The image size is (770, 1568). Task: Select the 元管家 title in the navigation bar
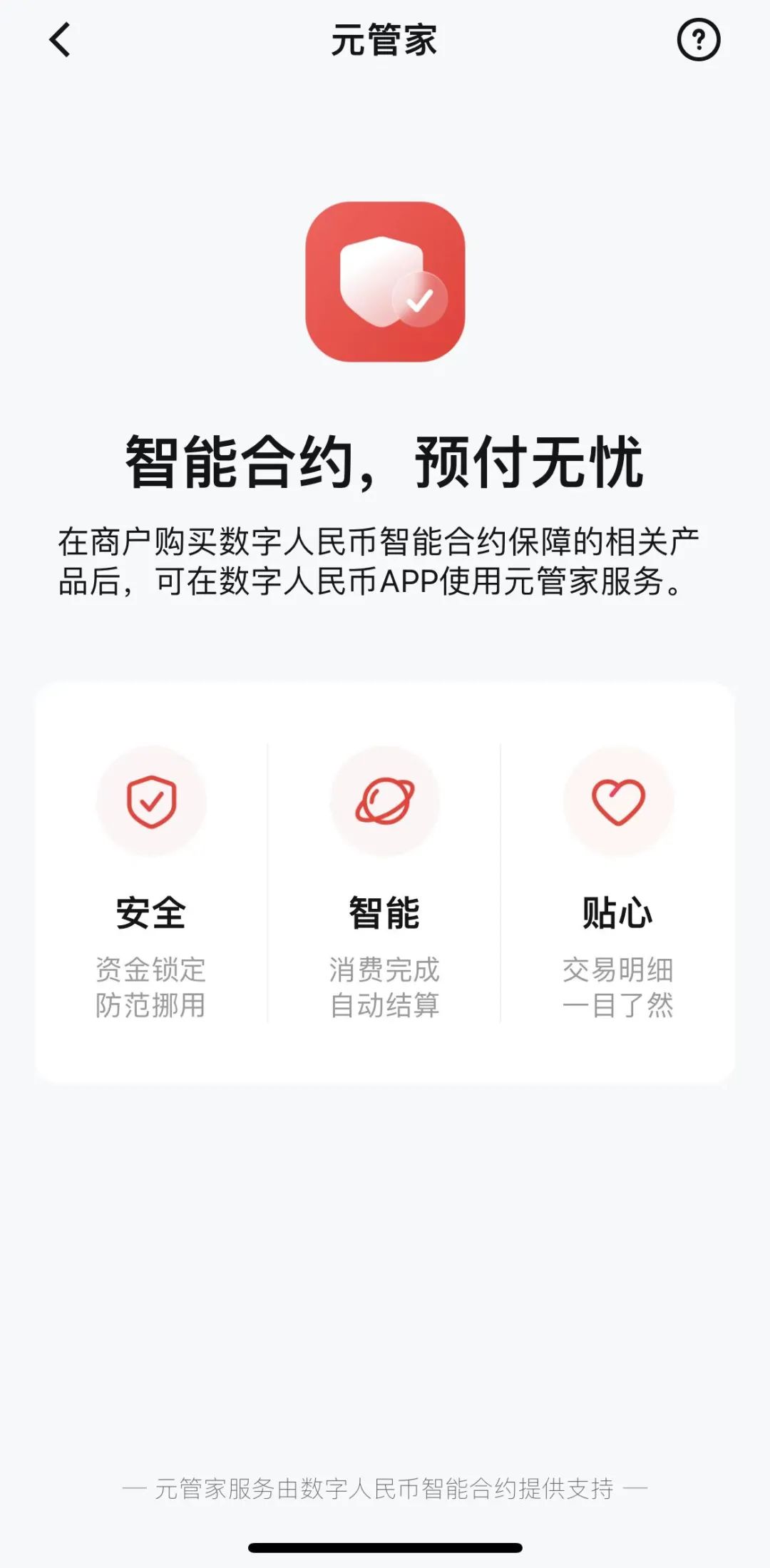(385, 41)
